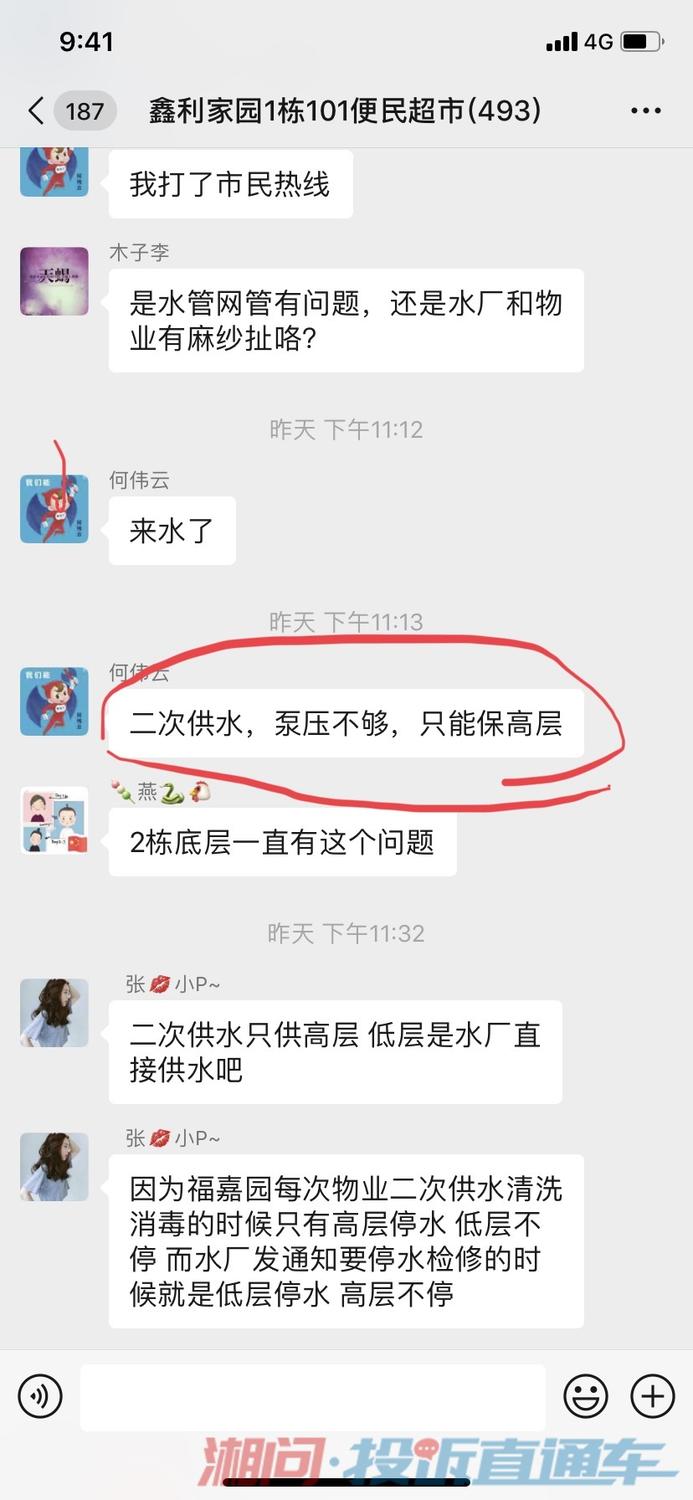The height and width of the screenshot is (1500, 693).
Task: Open 燕's profile avatar
Action: (x=54, y=820)
